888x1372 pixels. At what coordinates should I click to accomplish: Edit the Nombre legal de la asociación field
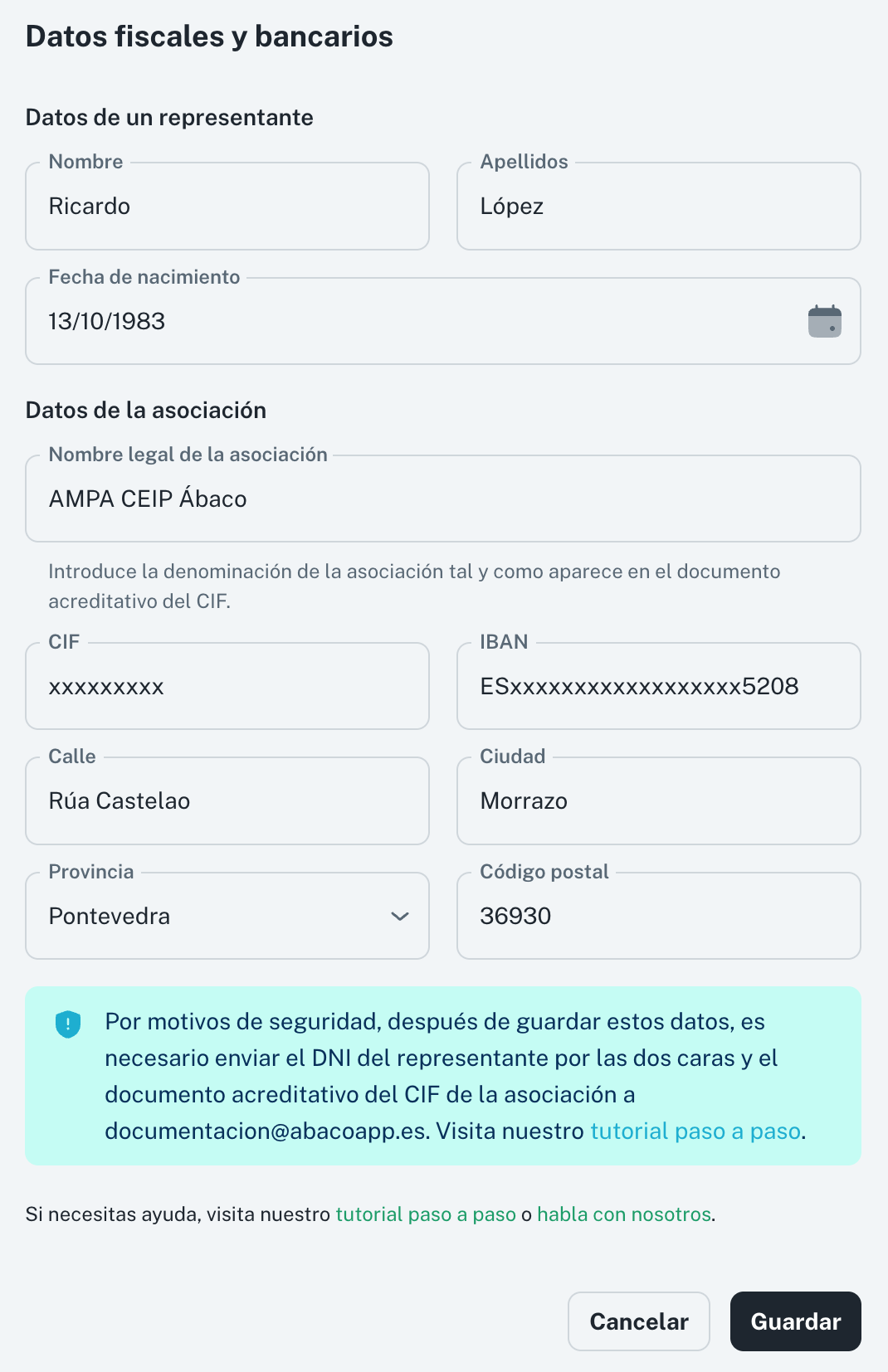point(442,499)
